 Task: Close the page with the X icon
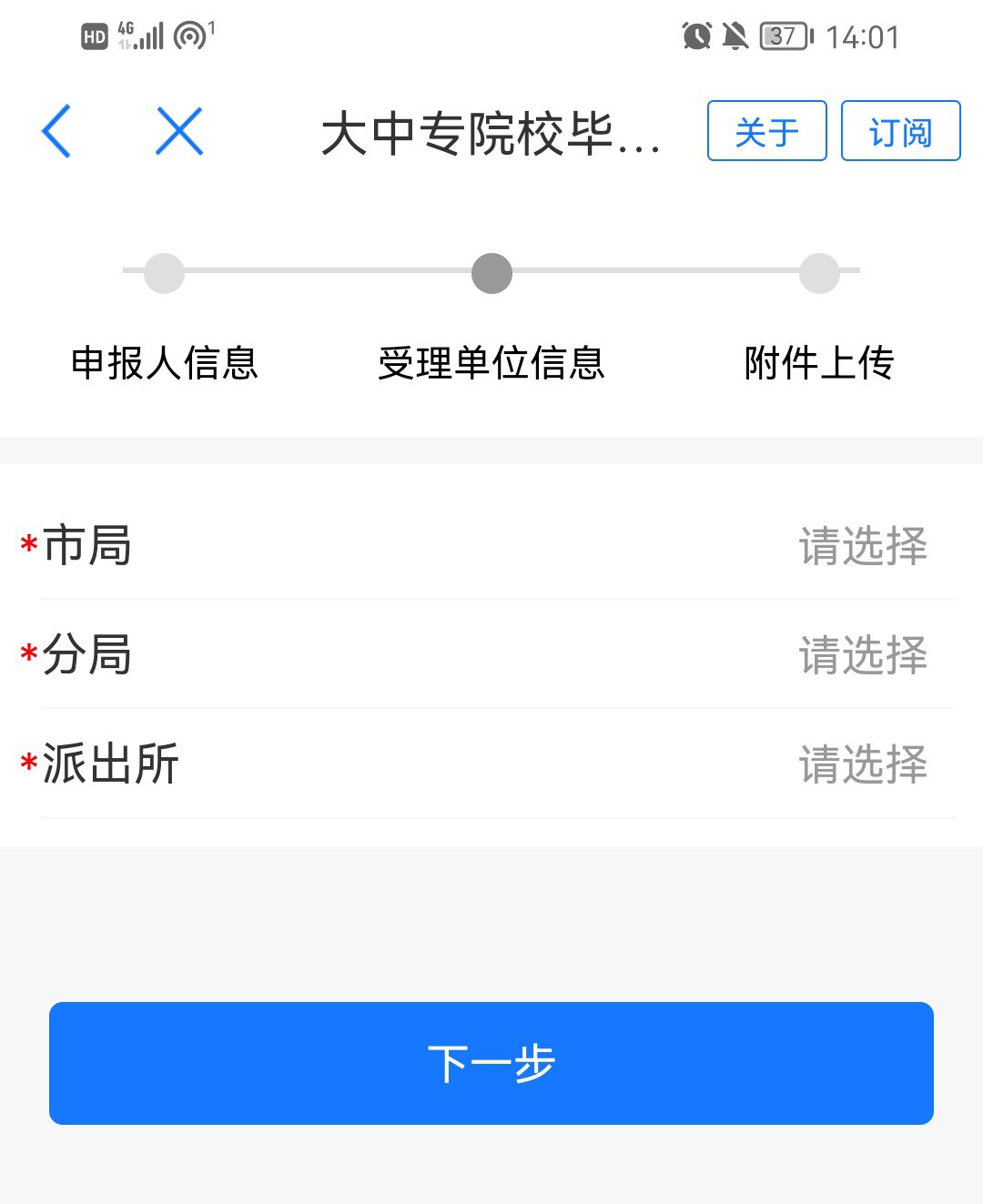(x=178, y=131)
